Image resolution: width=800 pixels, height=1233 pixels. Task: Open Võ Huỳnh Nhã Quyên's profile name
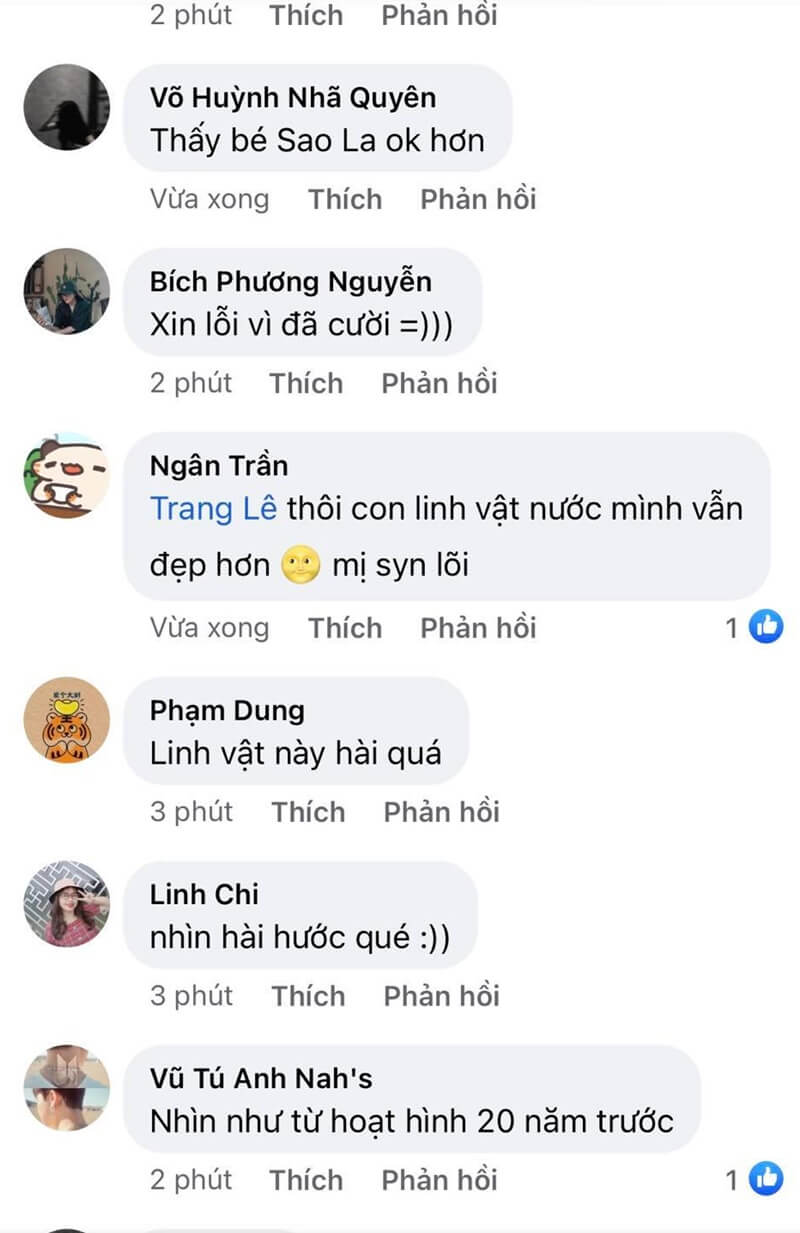[x=293, y=98]
